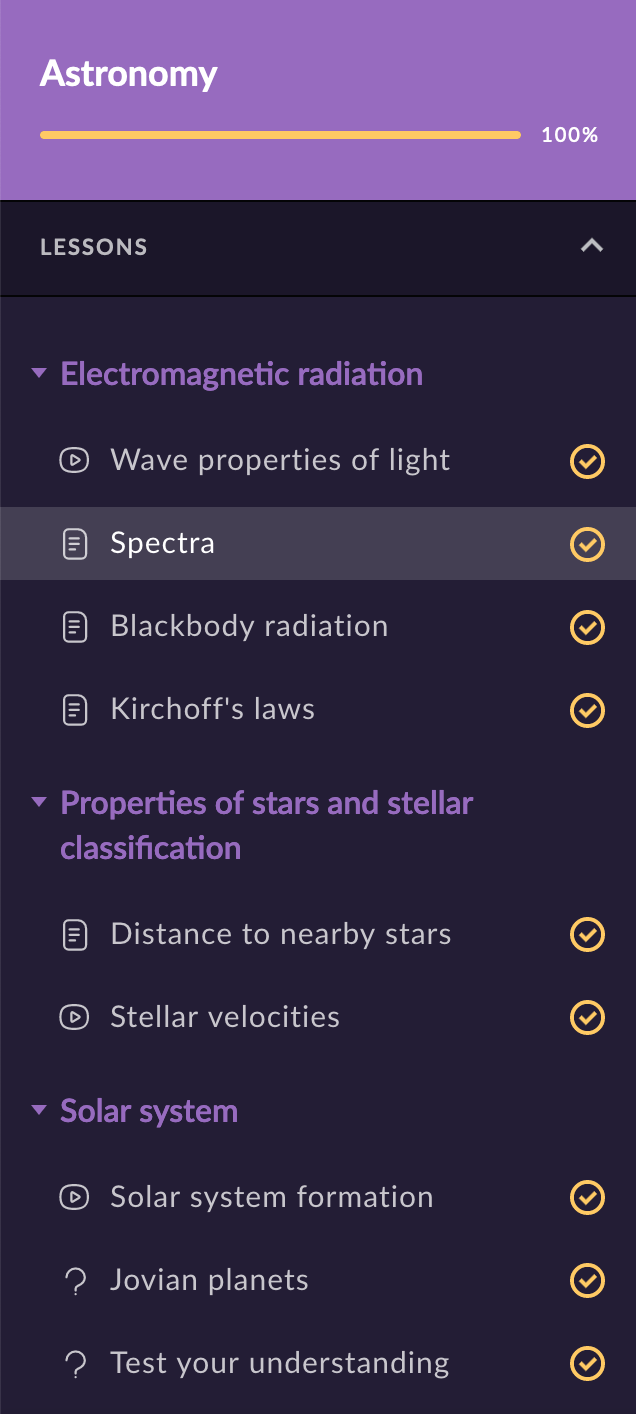This screenshot has width=636, height=1414.
Task: Open the Kirchoff's laws lesson
Action: [212, 709]
